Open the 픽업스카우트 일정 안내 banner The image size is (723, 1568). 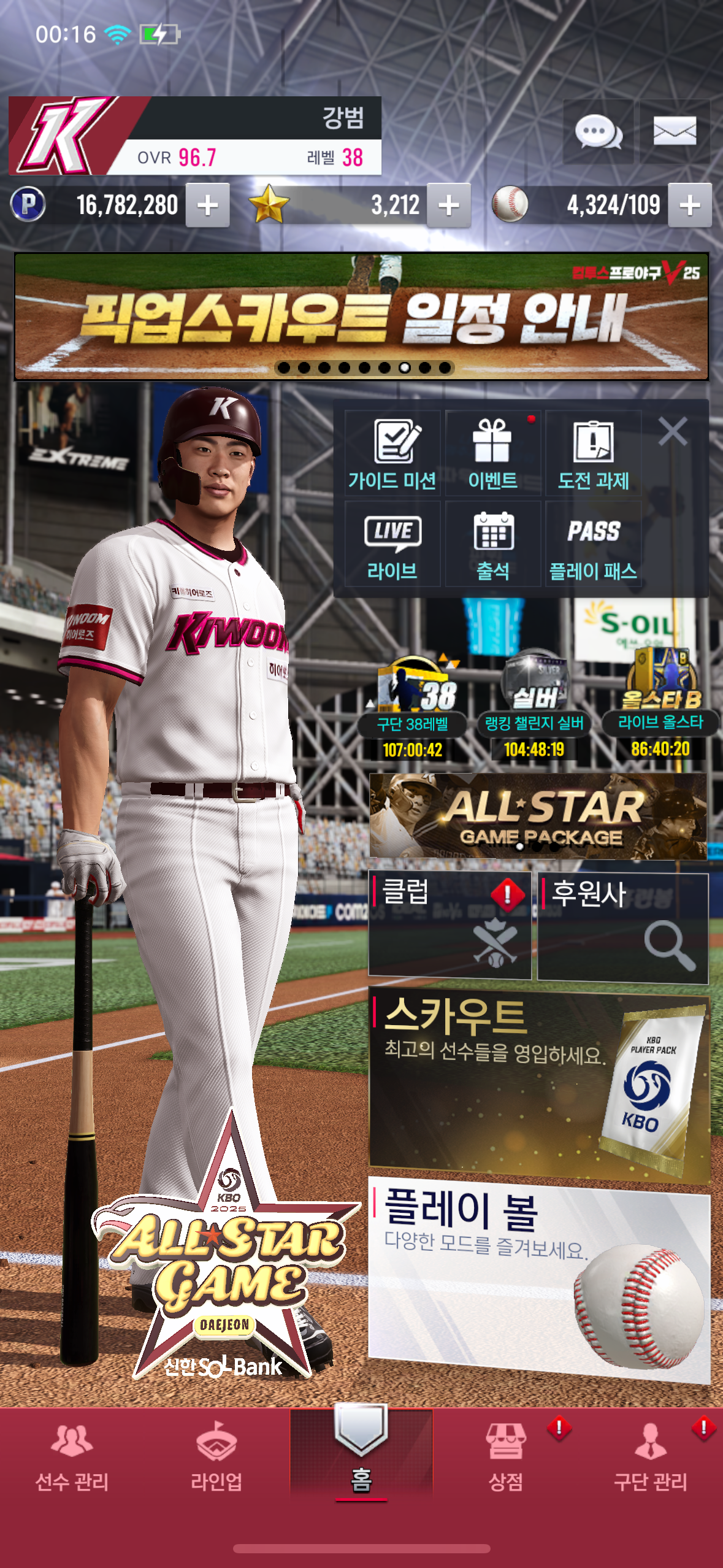361,317
